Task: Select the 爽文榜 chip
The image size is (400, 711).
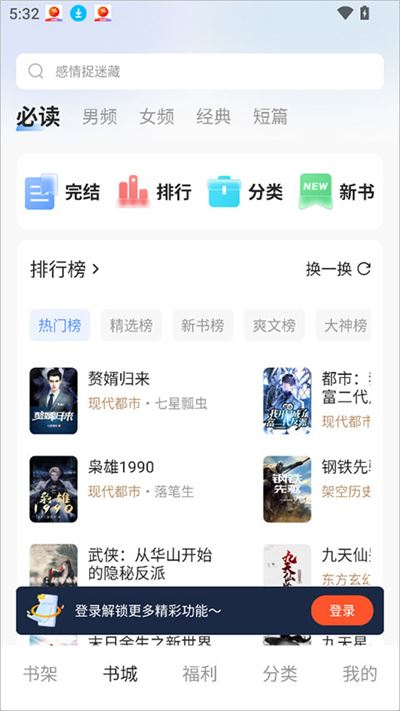Action: coord(274,325)
